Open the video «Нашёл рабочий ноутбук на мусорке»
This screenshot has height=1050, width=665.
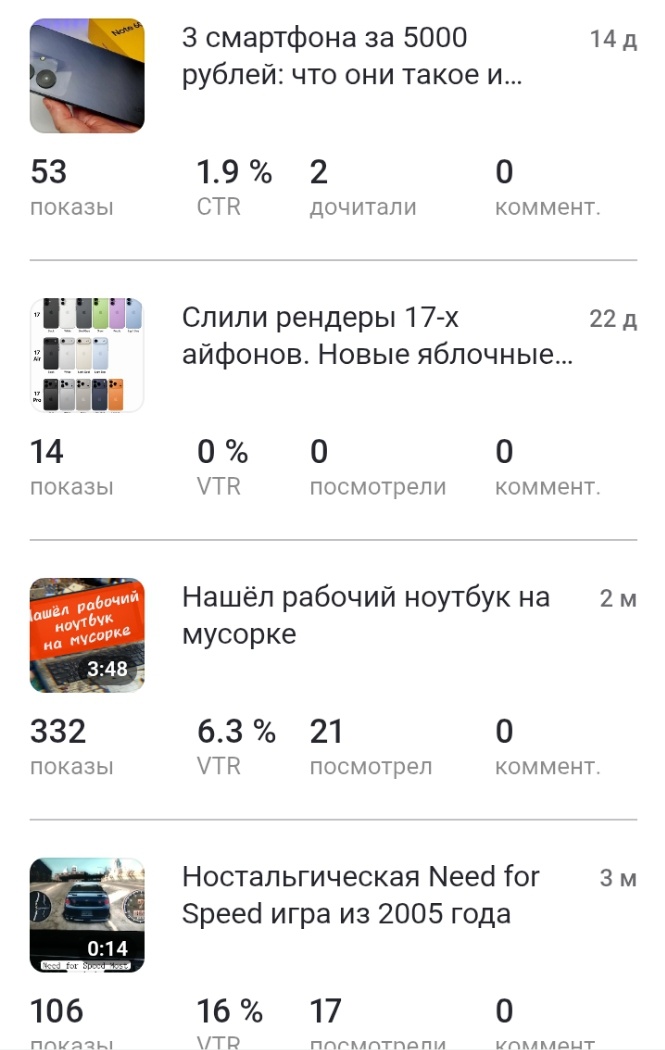[365, 615]
